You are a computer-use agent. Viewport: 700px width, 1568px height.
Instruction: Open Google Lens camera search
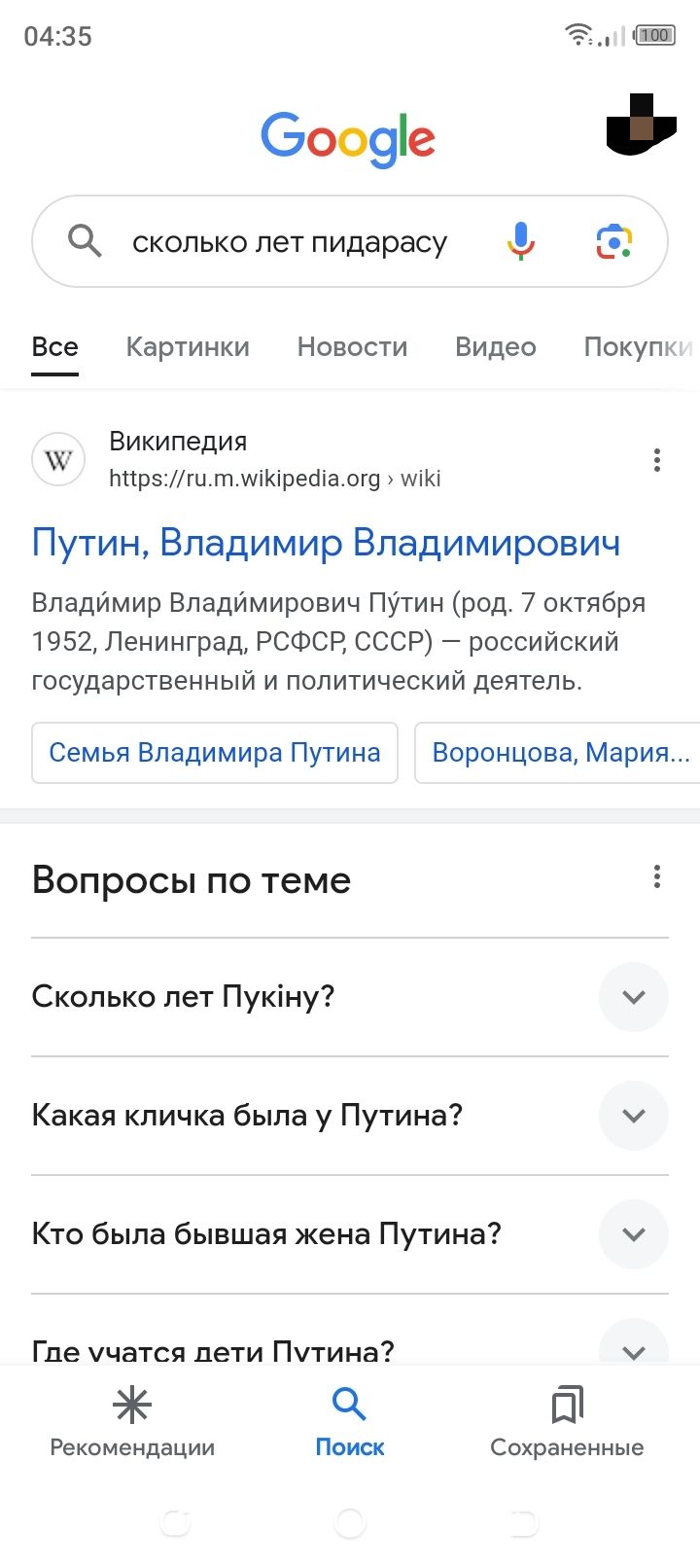(614, 241)
